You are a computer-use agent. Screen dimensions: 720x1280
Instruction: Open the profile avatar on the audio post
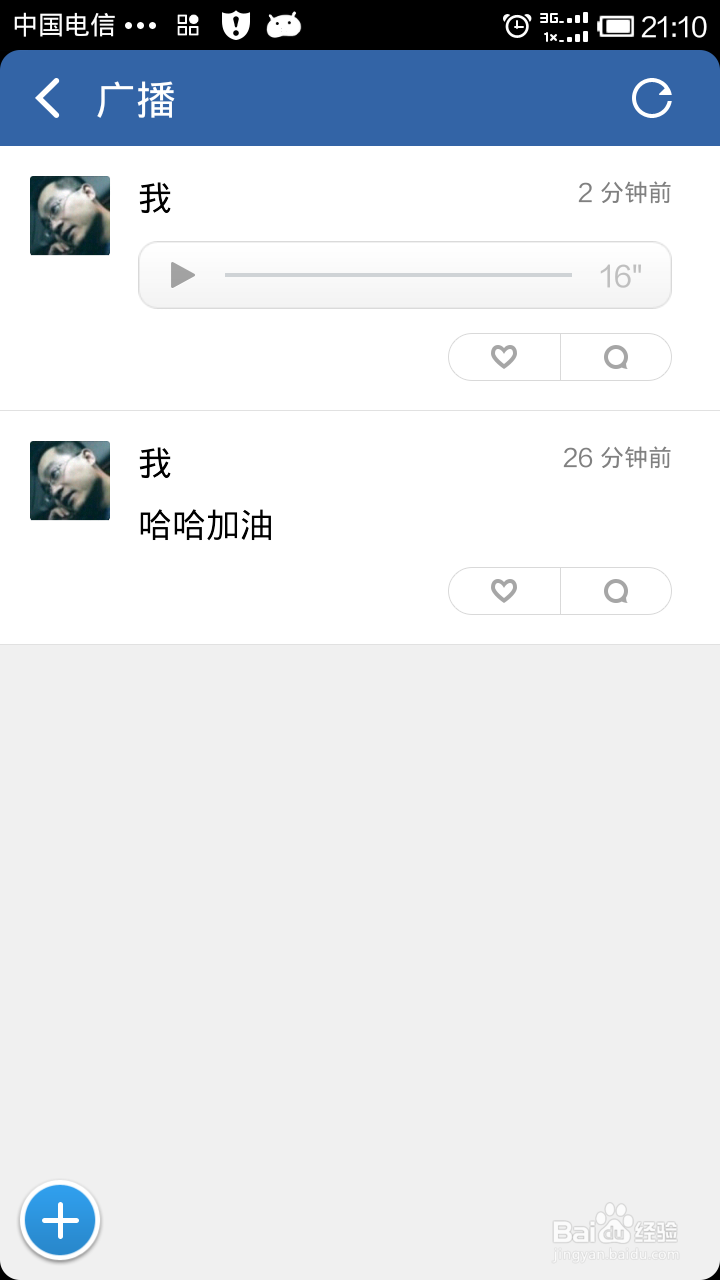(x=69, y=215)
